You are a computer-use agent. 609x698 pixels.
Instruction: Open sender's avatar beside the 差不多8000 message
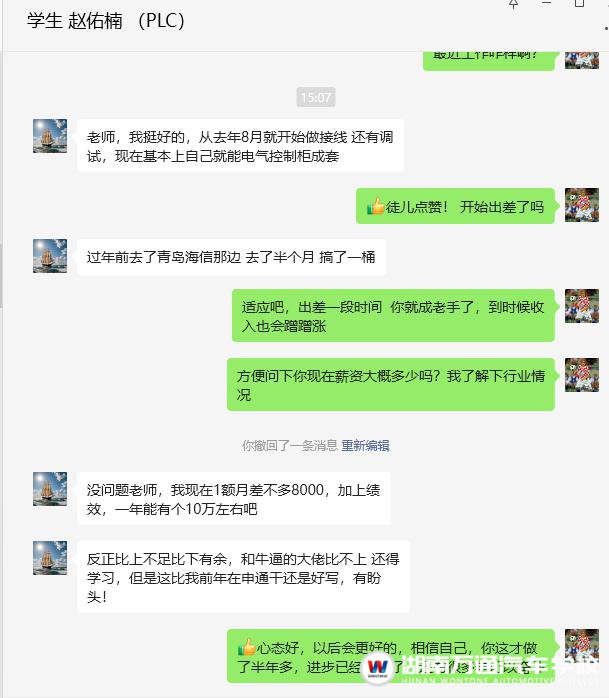50,489
